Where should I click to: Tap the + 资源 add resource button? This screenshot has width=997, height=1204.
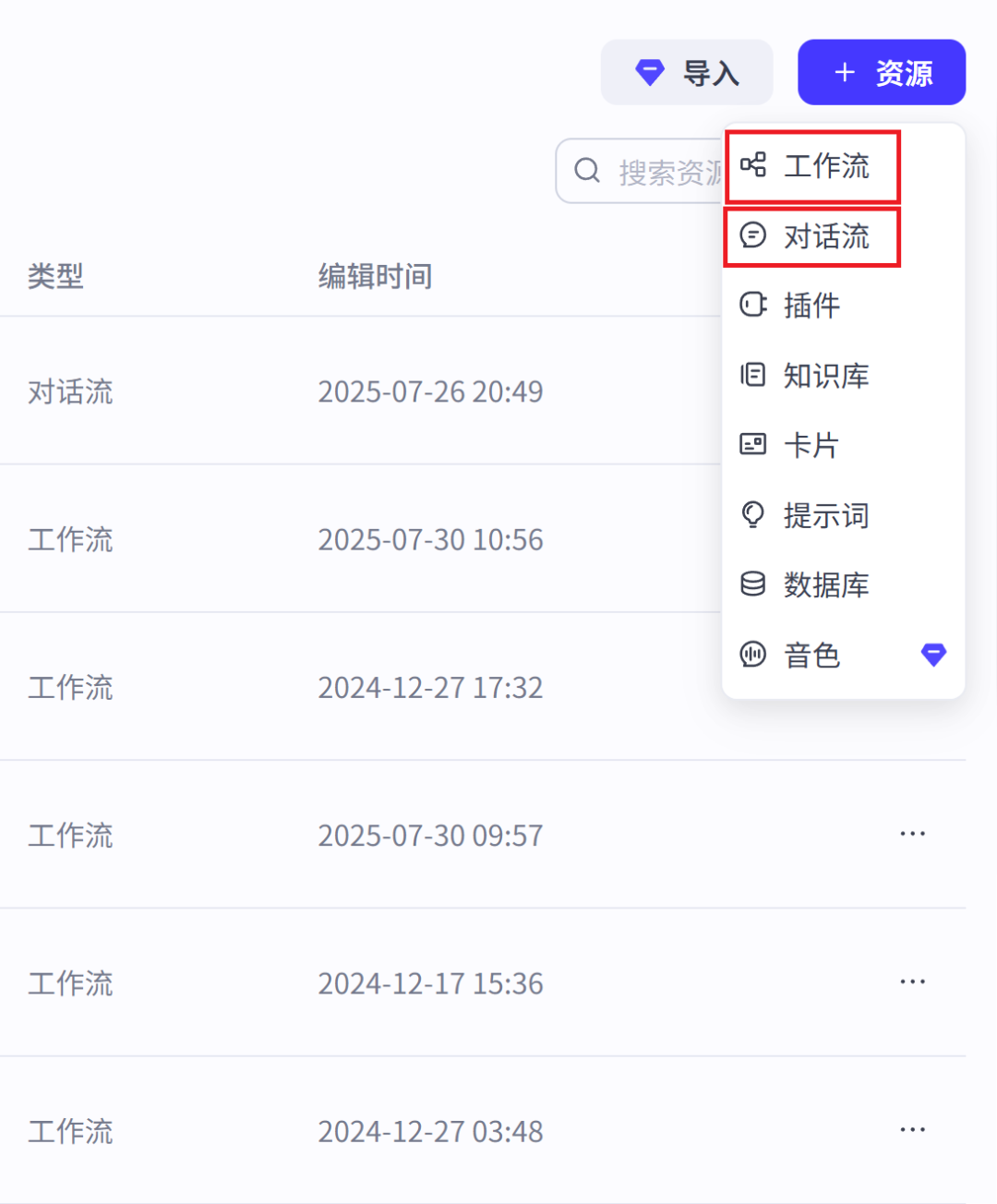pos(882,72)
